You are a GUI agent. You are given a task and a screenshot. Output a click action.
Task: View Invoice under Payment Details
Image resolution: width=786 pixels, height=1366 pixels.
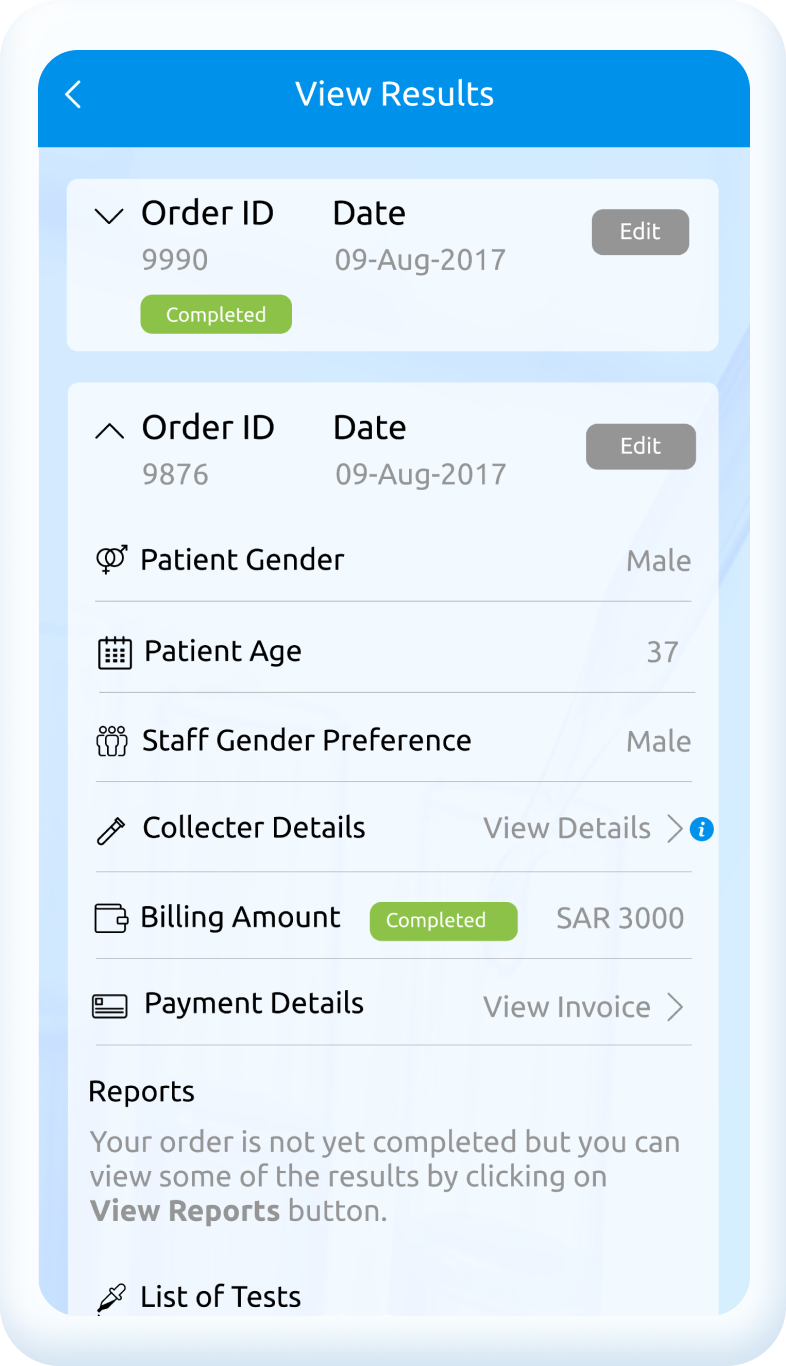coord(584,1007)
